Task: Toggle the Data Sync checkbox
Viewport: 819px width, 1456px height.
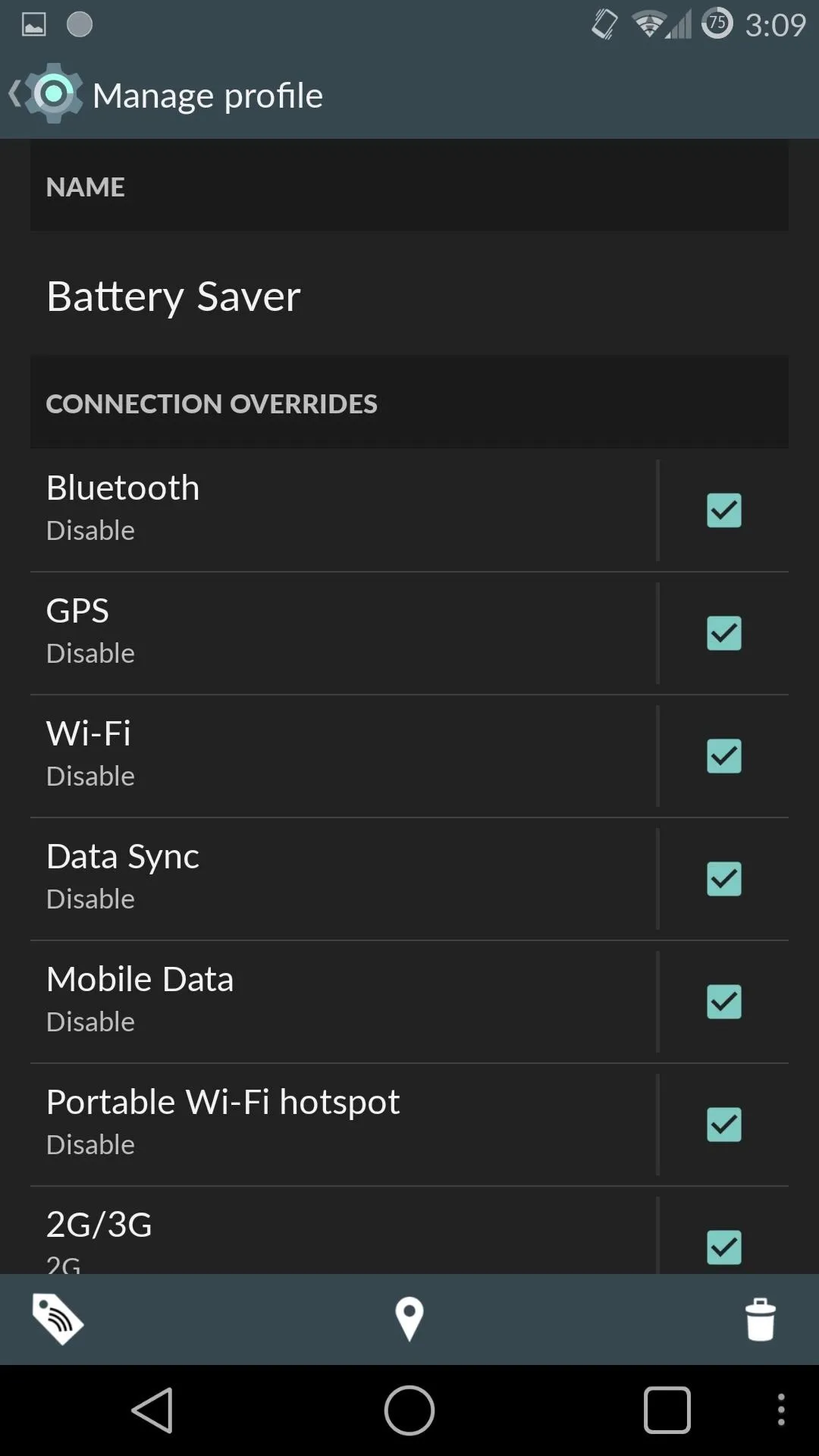Action: [723, 879]
